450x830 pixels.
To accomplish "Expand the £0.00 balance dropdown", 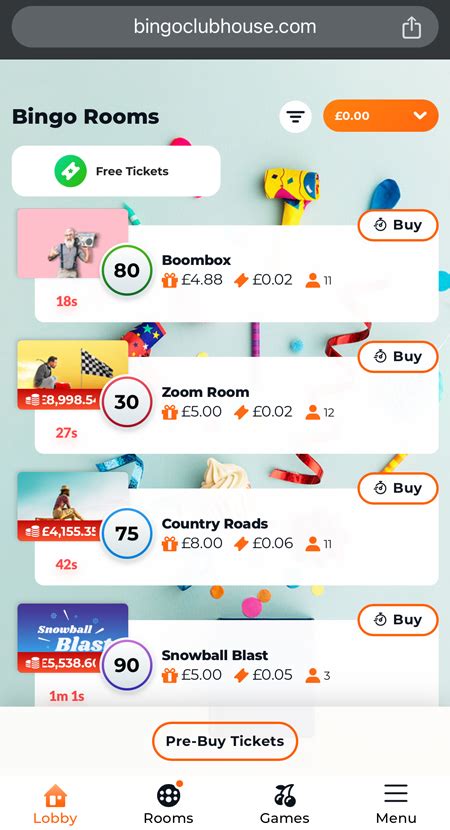I will tap(381, 115).
